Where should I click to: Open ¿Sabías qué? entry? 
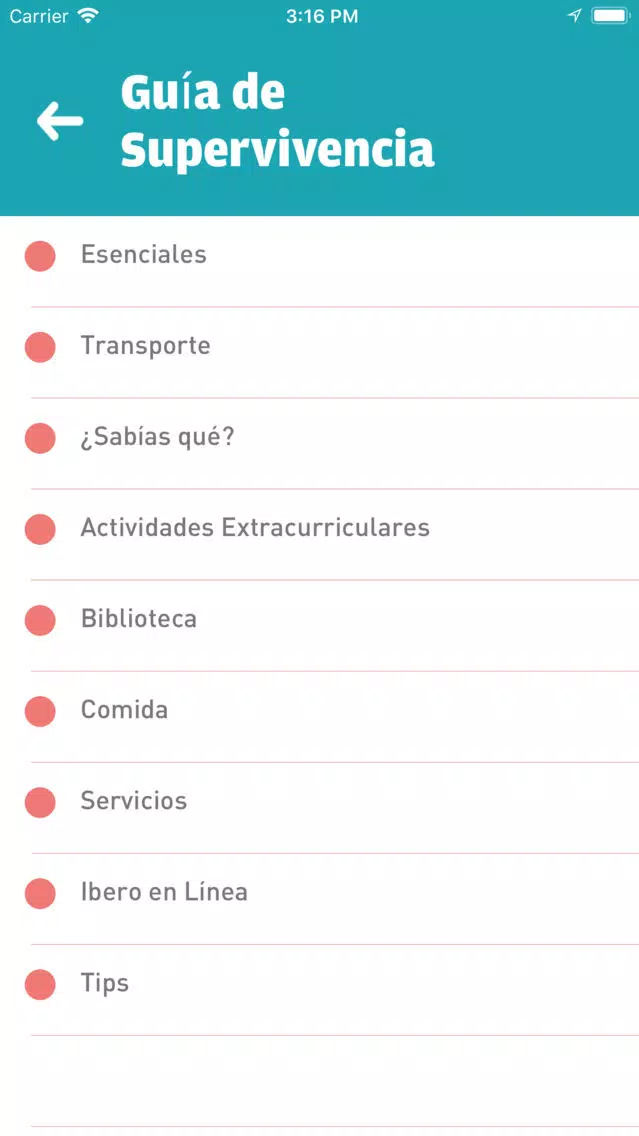pos(320,443)
